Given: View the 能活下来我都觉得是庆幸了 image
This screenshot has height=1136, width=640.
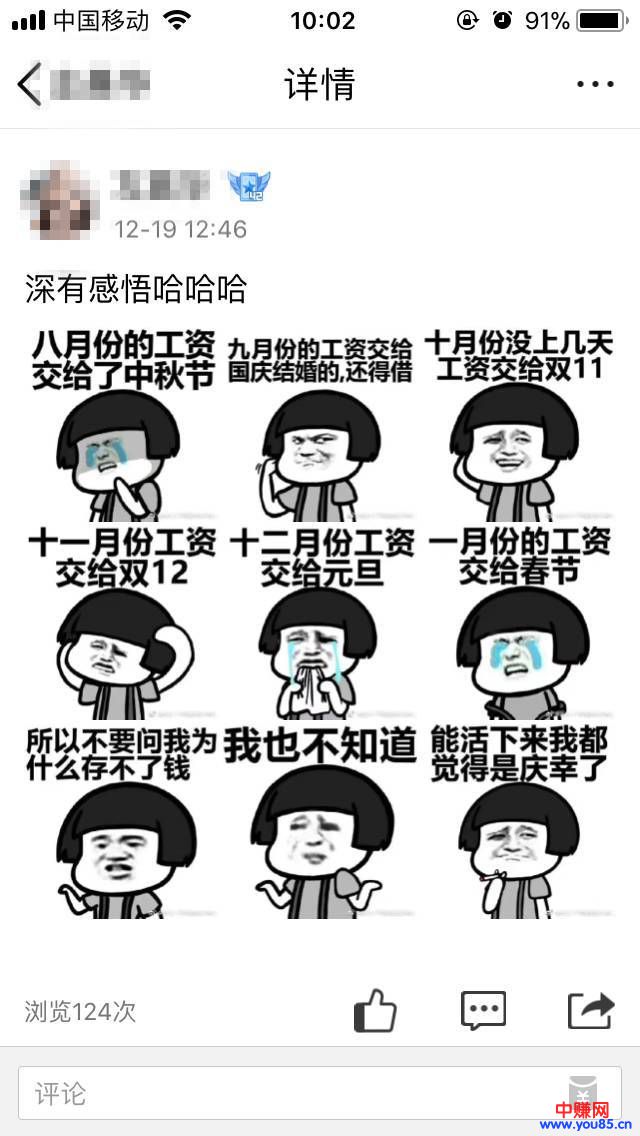Looking at the screenshot, I should pyautogui.click(x=517, y=820).
